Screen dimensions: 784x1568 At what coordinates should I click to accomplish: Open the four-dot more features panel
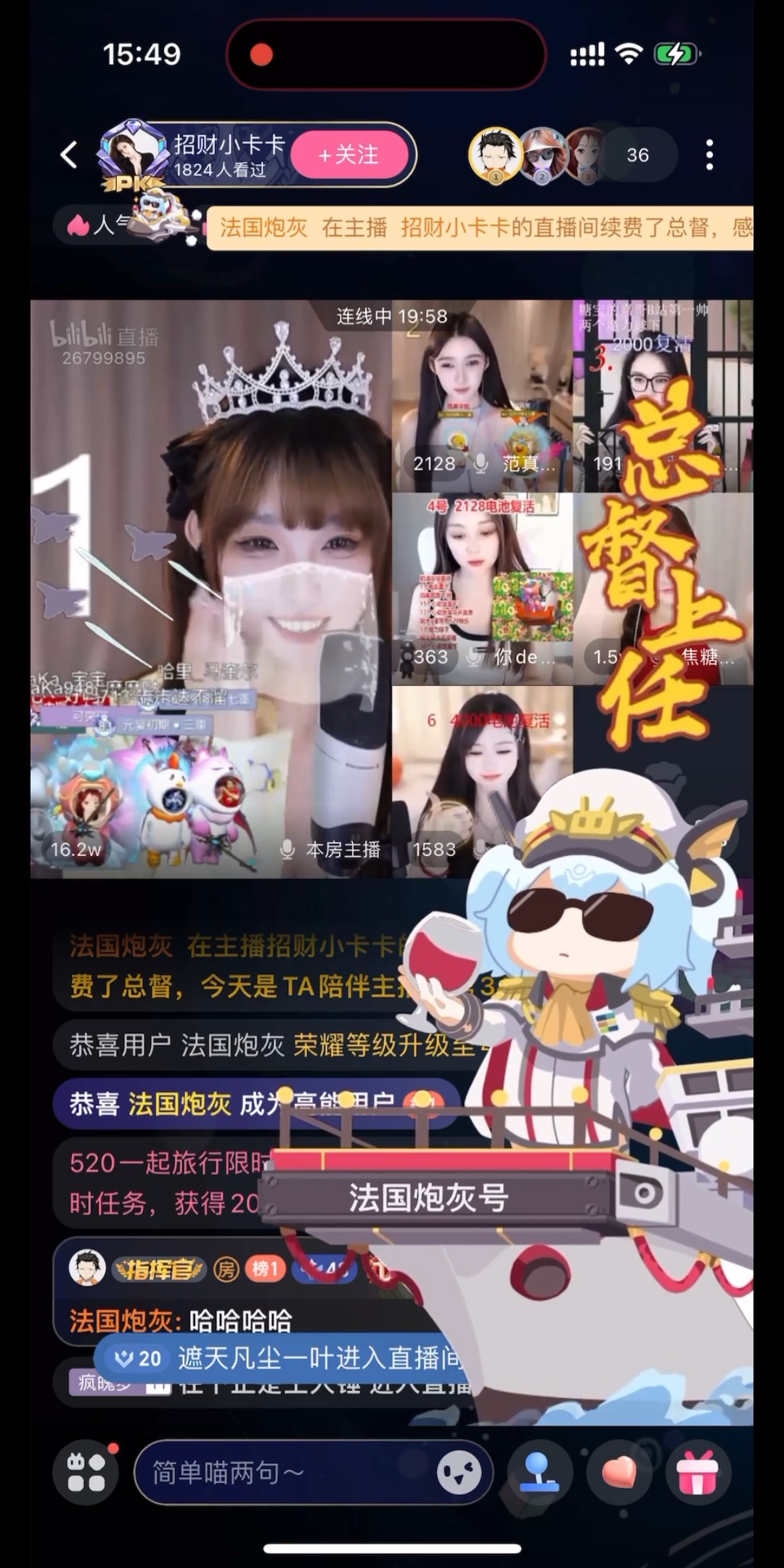click(x=86, y=1473)
